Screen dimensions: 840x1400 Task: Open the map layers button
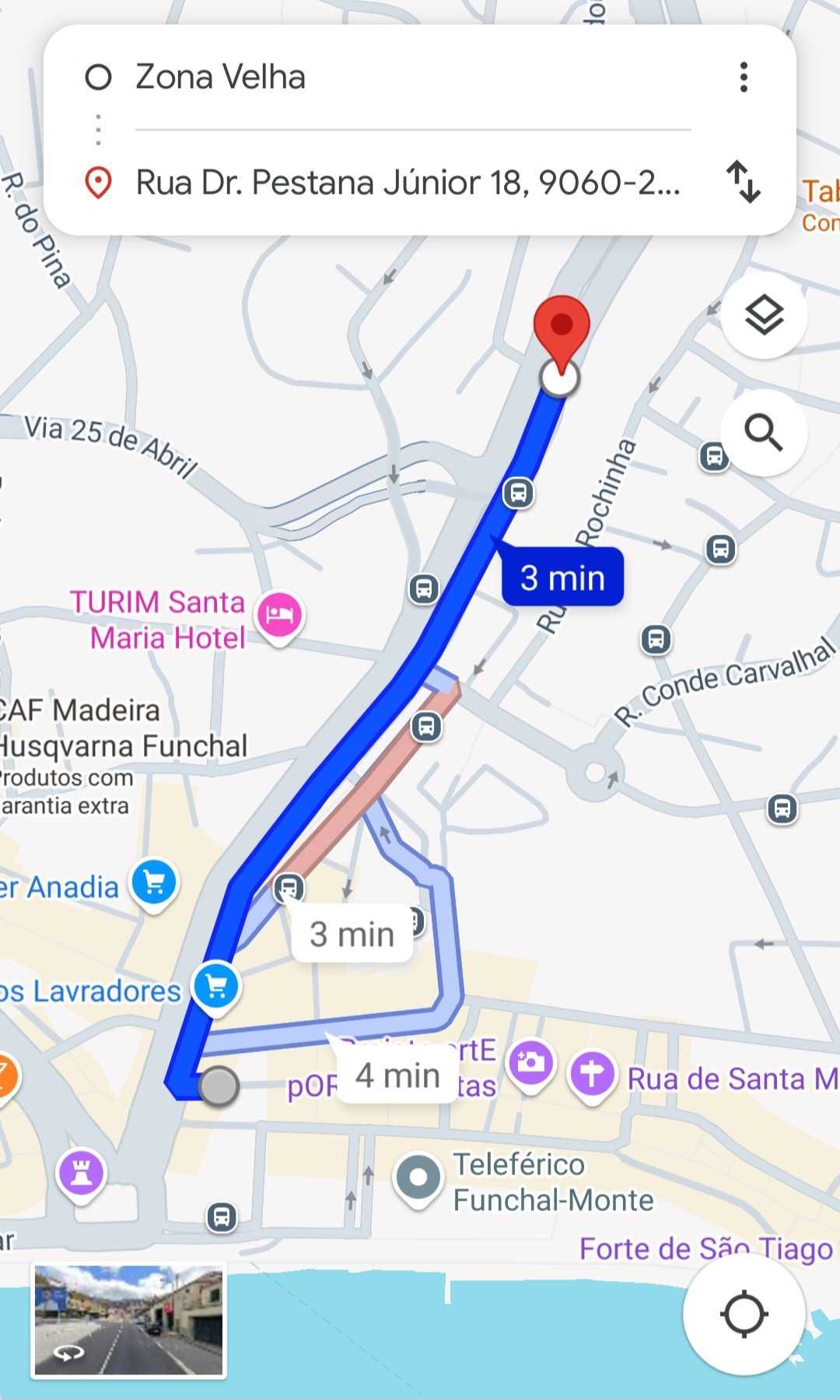tap(764, 315)
